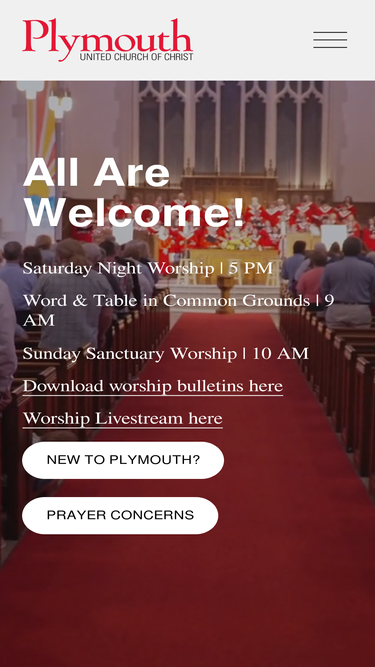
Task: Open the hamburger navigation menu
Action: (x=330, y=40)
